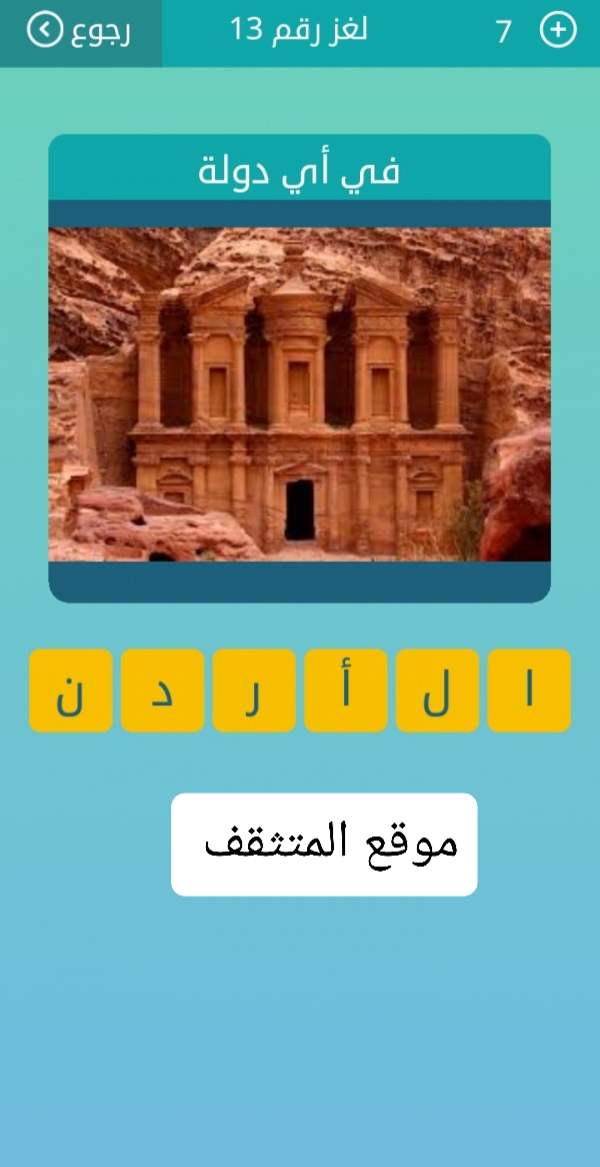Image resolution: width=600 pixels, height=1167 pixels.
Task: Select the letter tile ر
Action: point(254,691)
